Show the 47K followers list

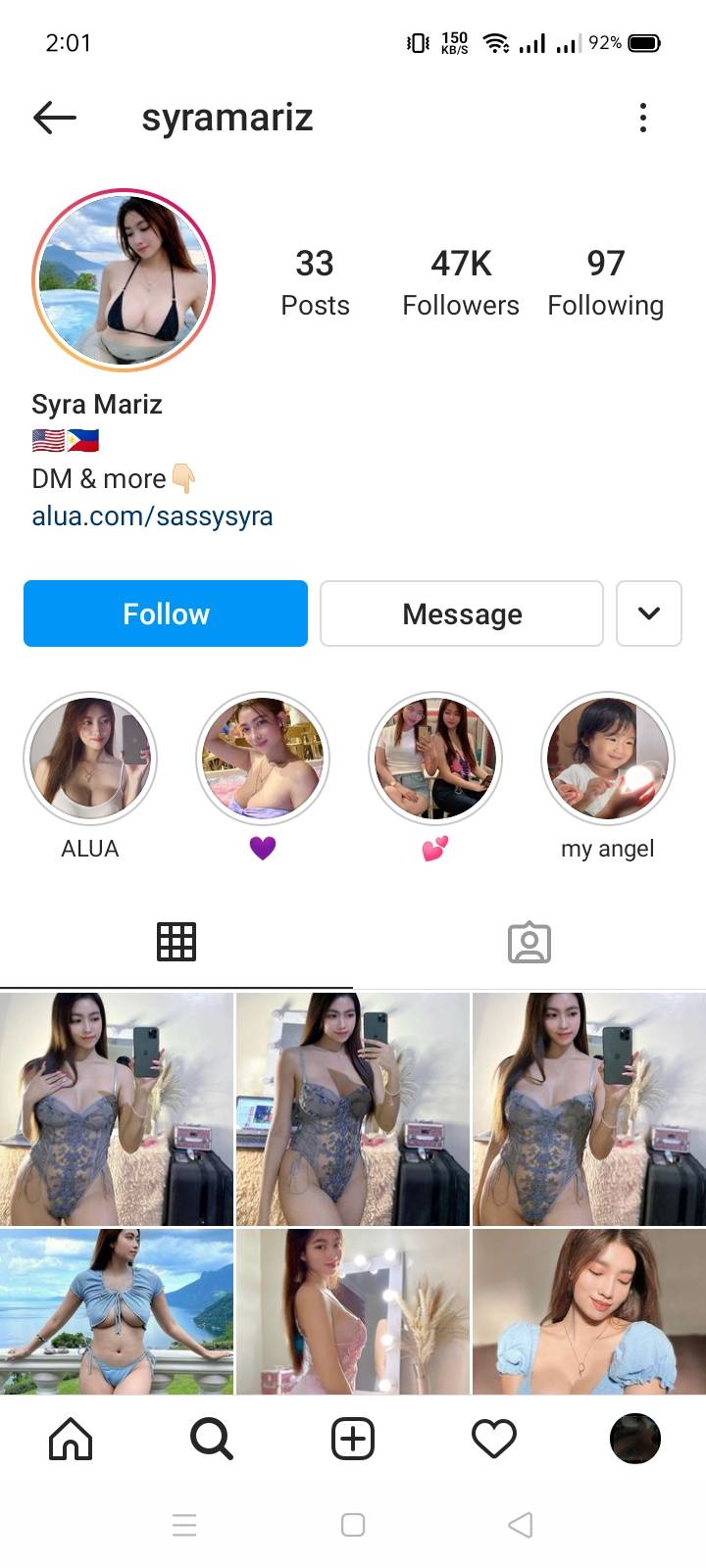[461, 282]
